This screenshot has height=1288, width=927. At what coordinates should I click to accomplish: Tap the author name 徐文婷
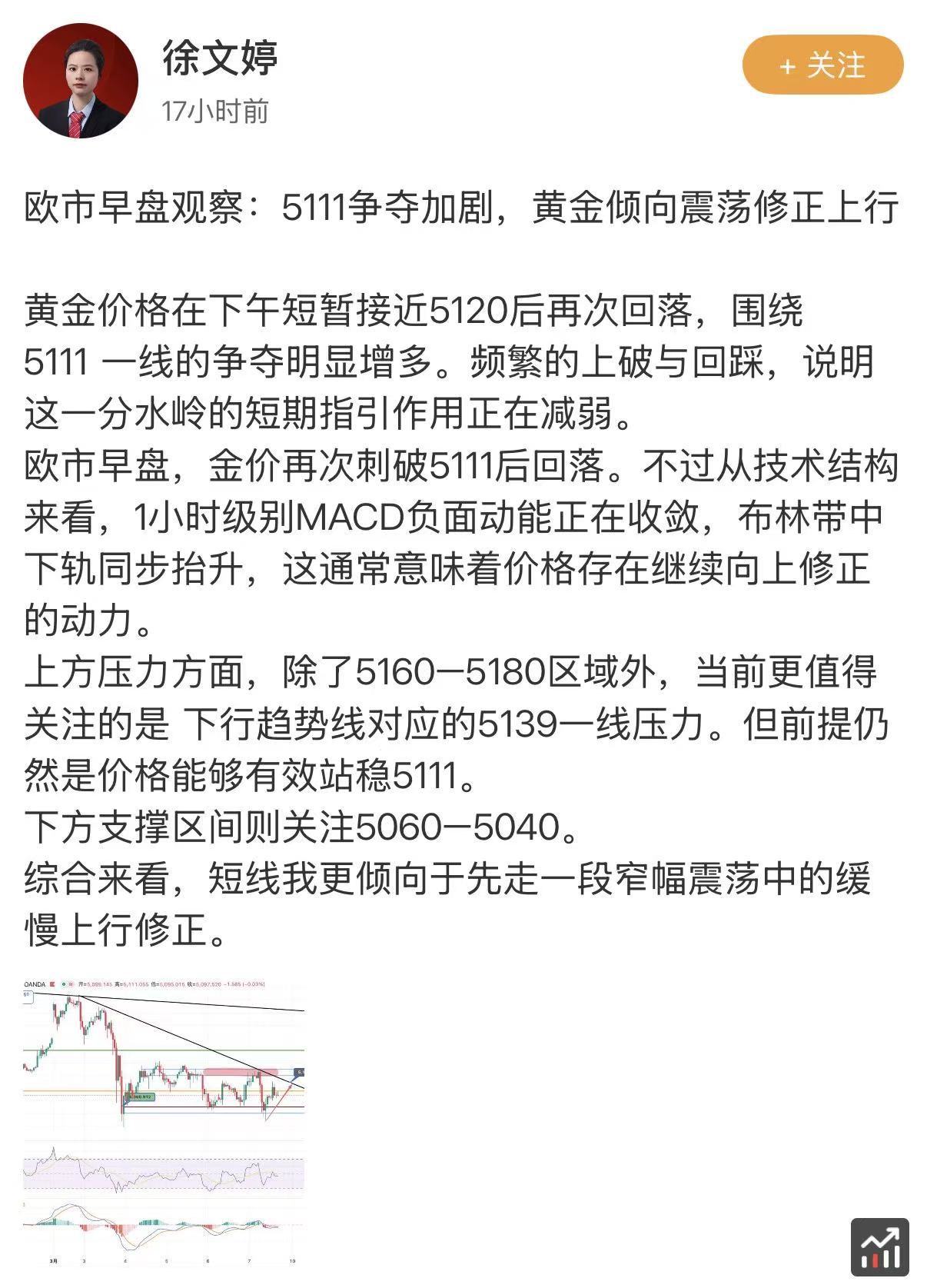click(x=219, y=58)
